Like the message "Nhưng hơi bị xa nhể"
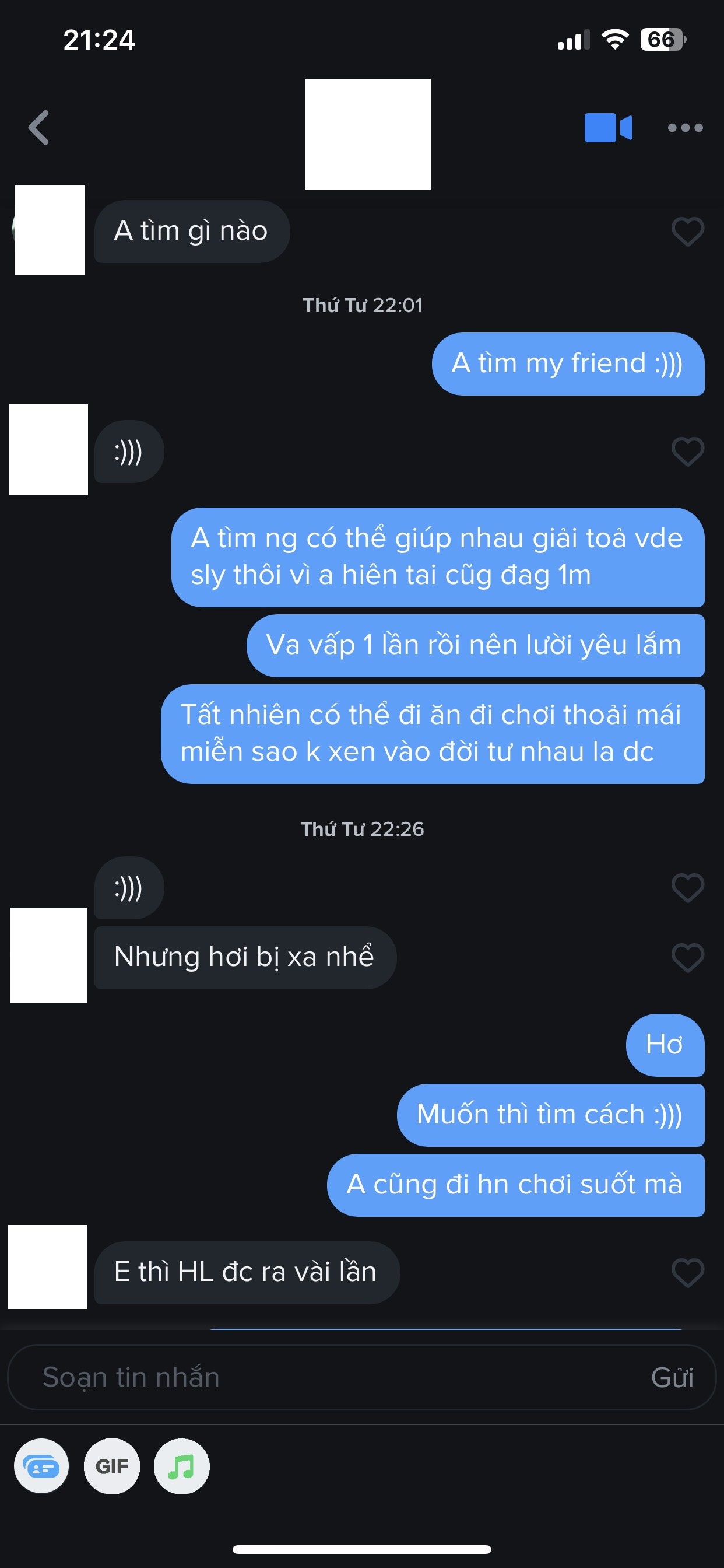The height and width of the screenshot is (1568, 724). click(687, 957)
